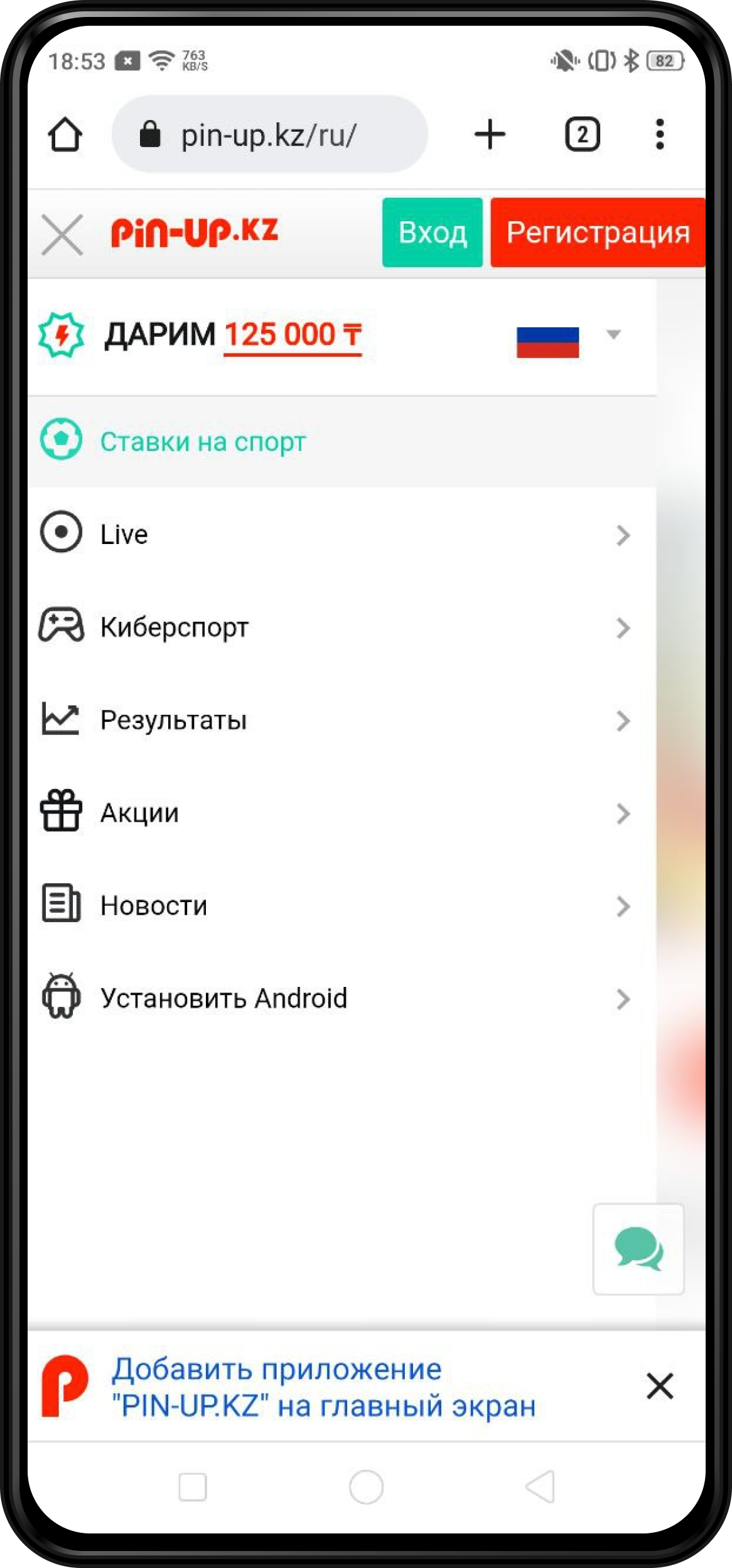Tap the browser address bar
732x1568 pixels.
(270, 134)
